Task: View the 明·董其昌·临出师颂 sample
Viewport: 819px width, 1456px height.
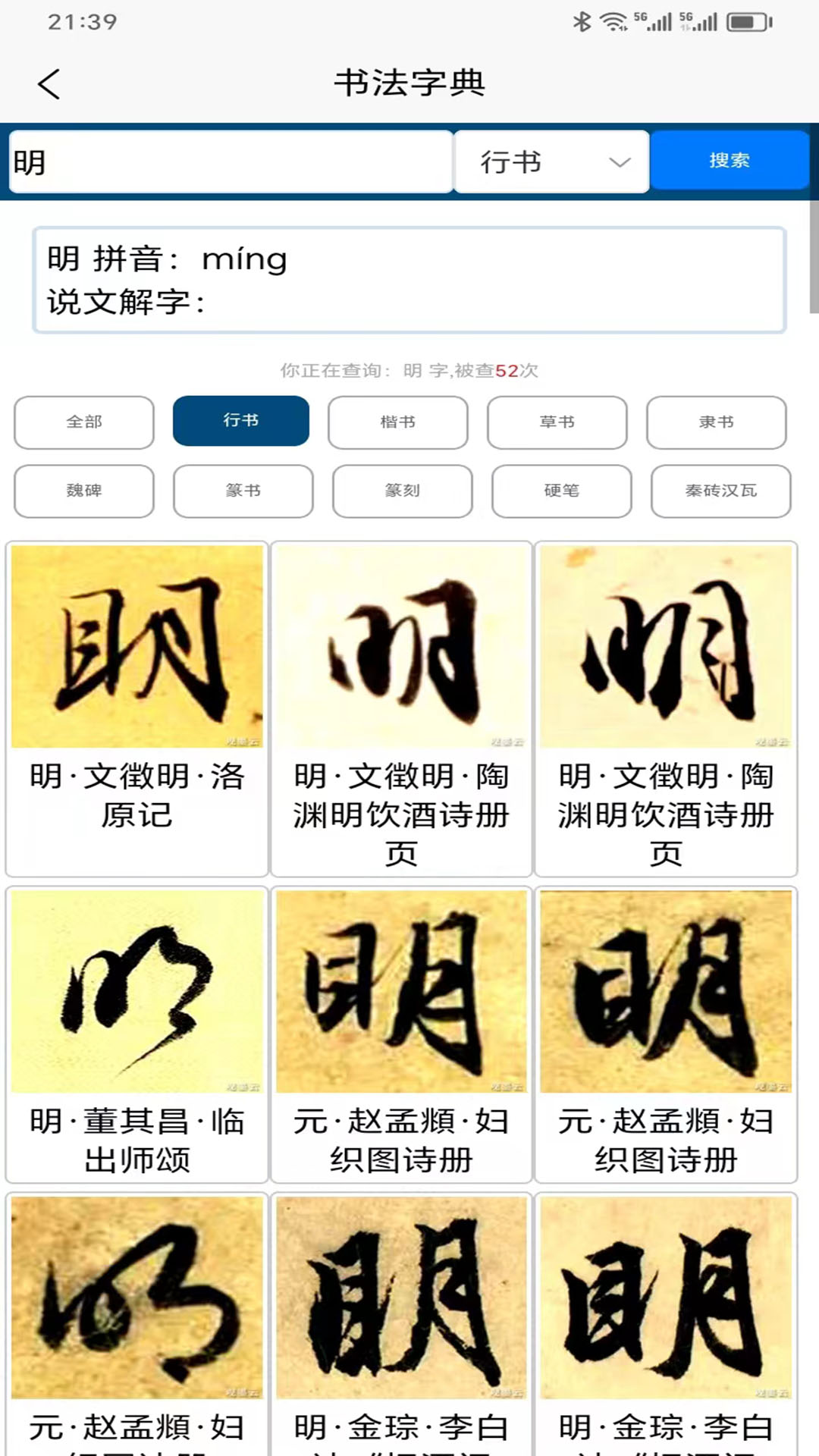Action: (x=136, y=993)
